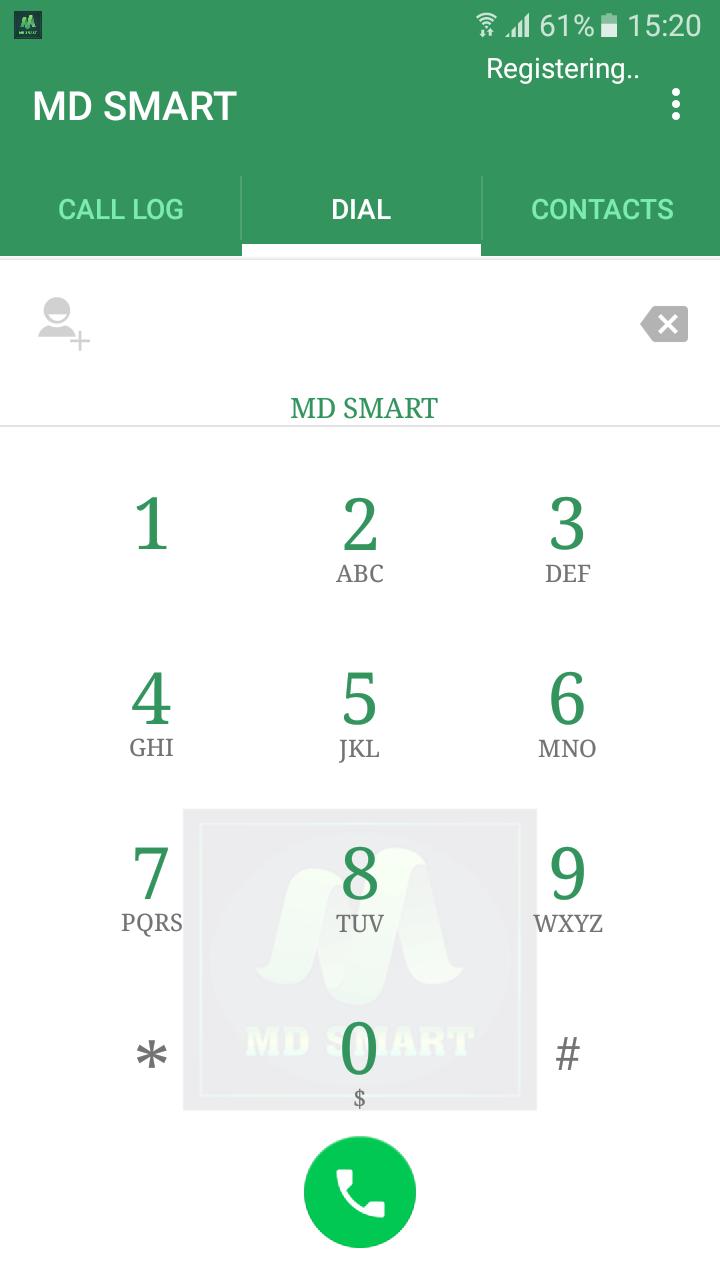Switch to the Call Log tab
Image resolution: width=720 pixels, height=1280 pixels.
point(121,209)
